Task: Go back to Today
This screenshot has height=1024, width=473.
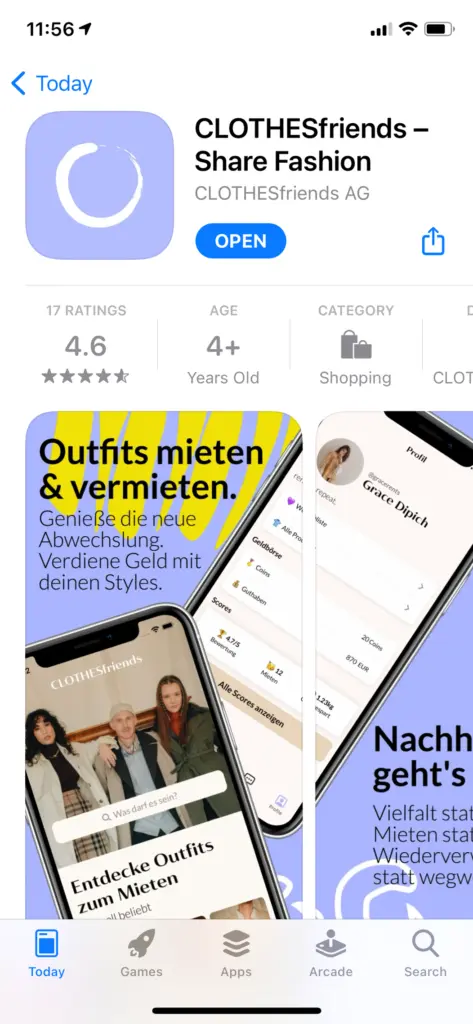Action: (52, 84)
